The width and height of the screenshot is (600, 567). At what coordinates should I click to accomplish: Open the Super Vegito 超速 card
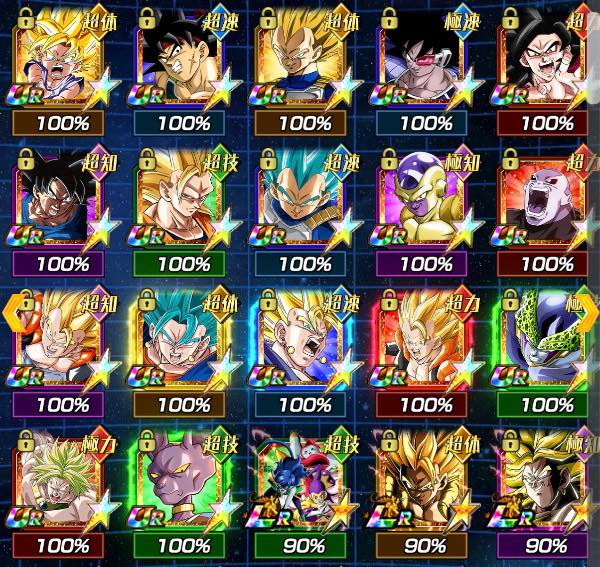pos(305,340)
